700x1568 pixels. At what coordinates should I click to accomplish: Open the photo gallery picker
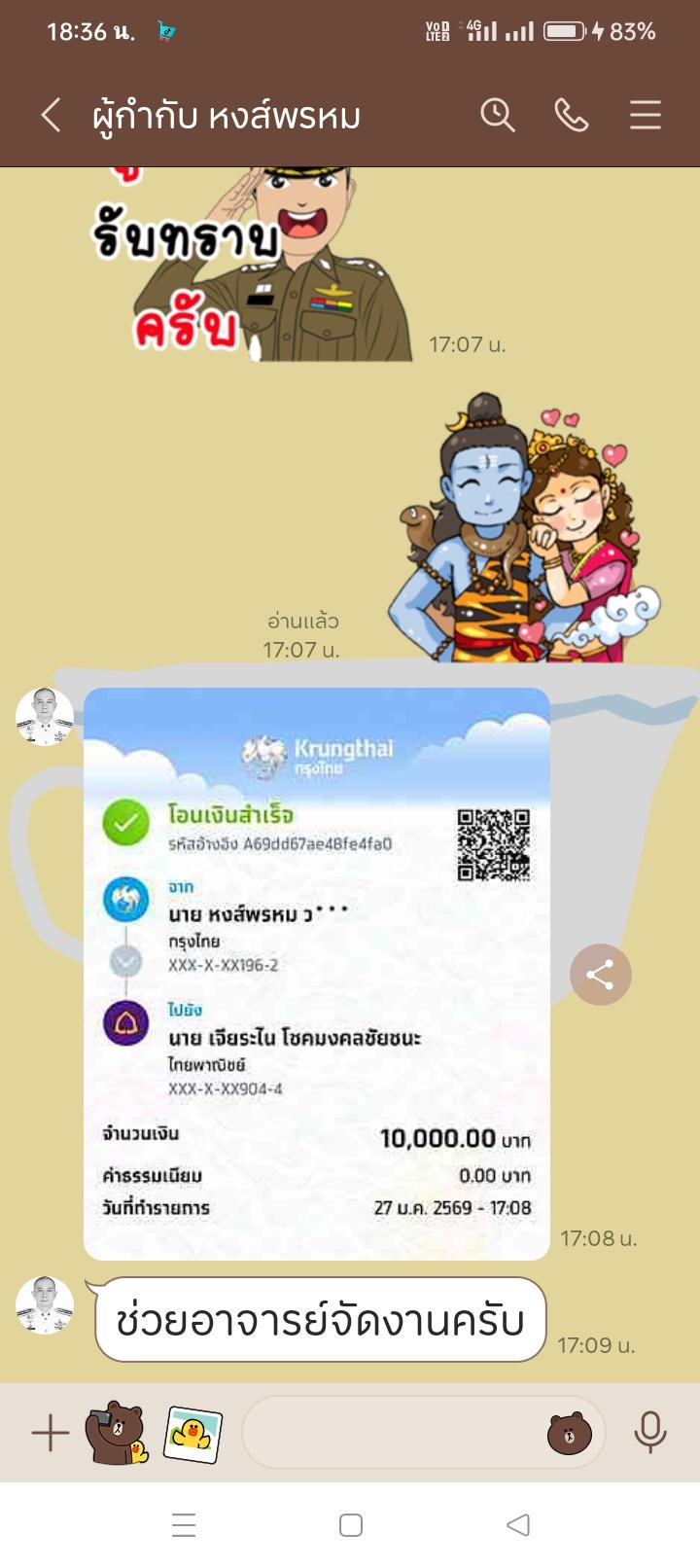[x=192, y=1433]
